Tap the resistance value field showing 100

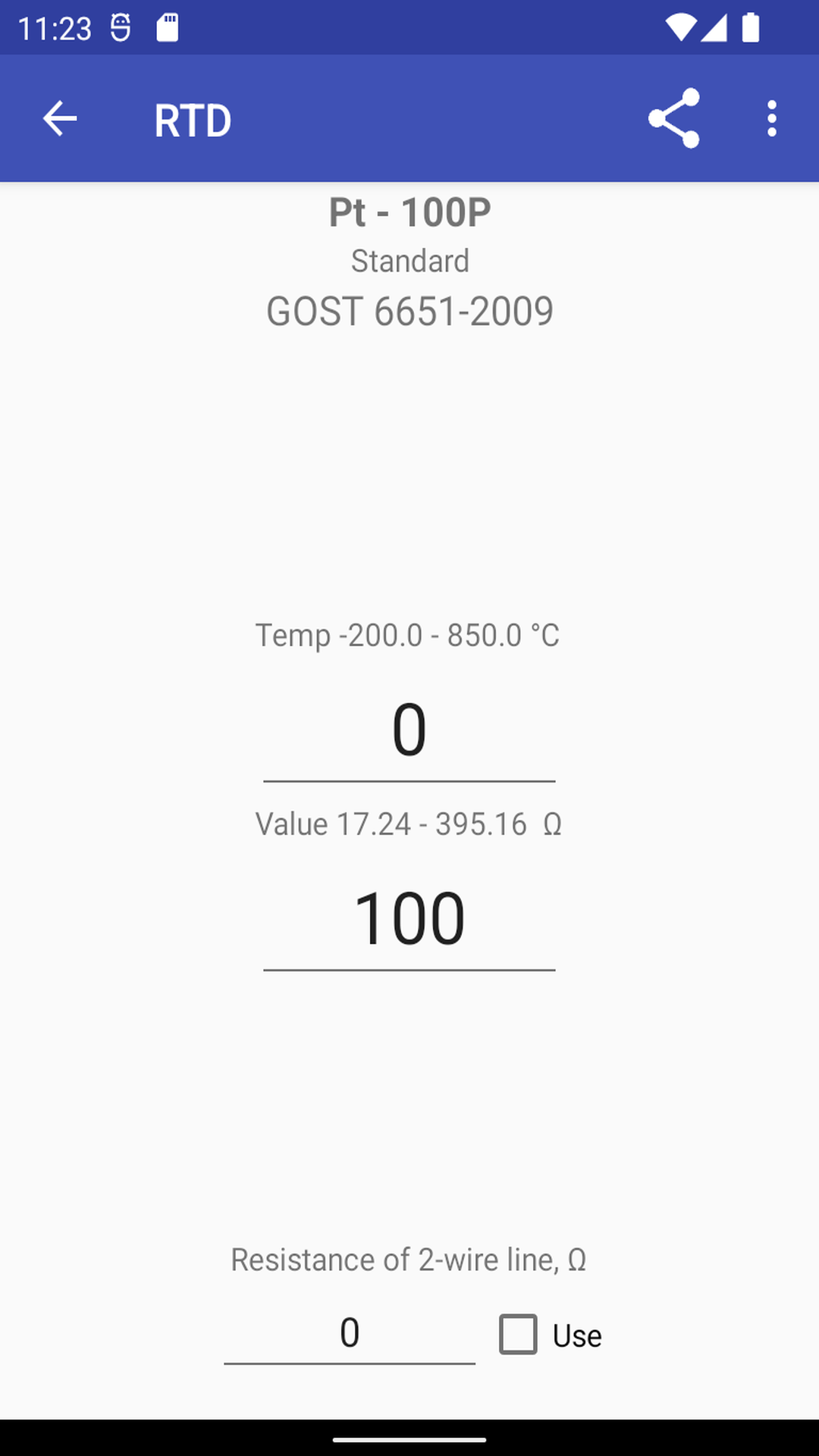tap(409, 918)
